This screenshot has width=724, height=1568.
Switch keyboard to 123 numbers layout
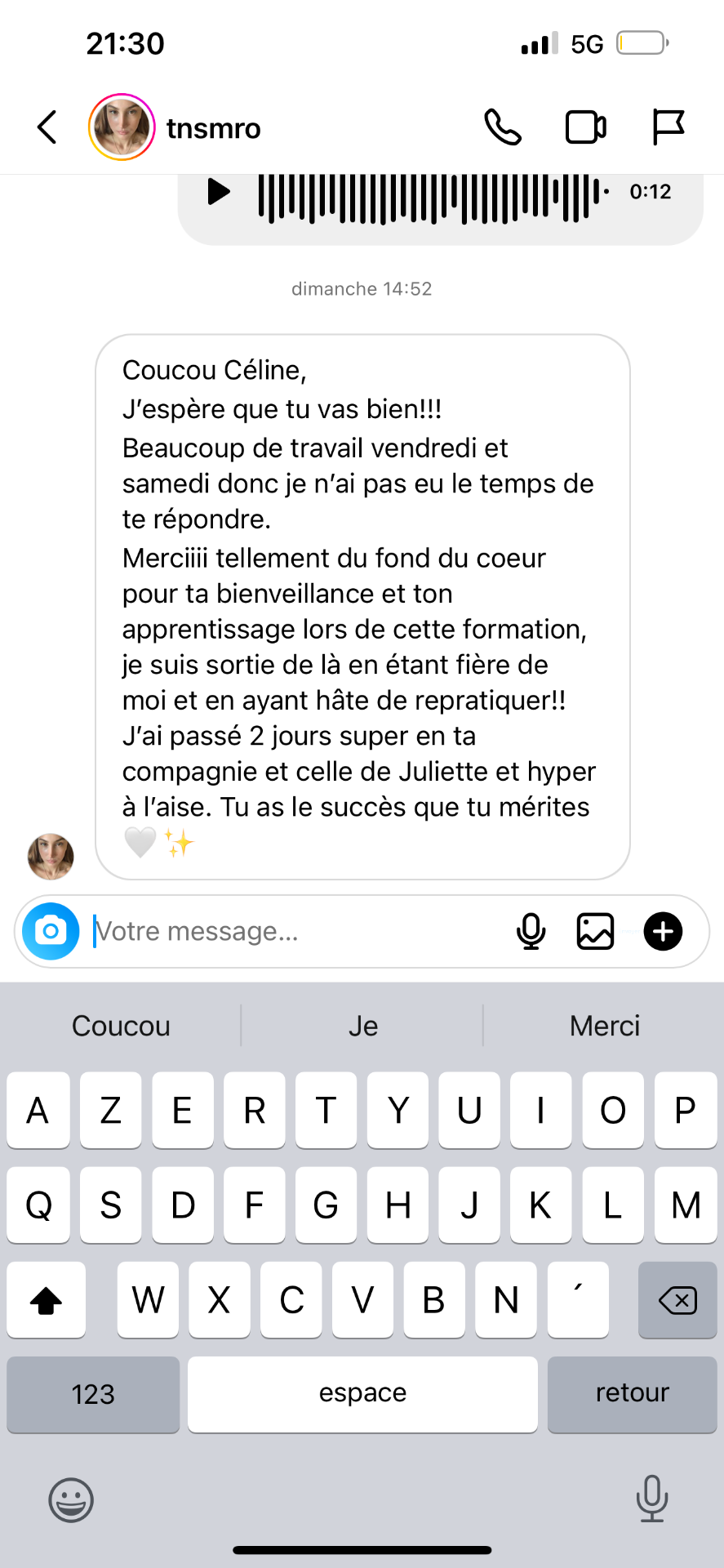[93, 1393]
